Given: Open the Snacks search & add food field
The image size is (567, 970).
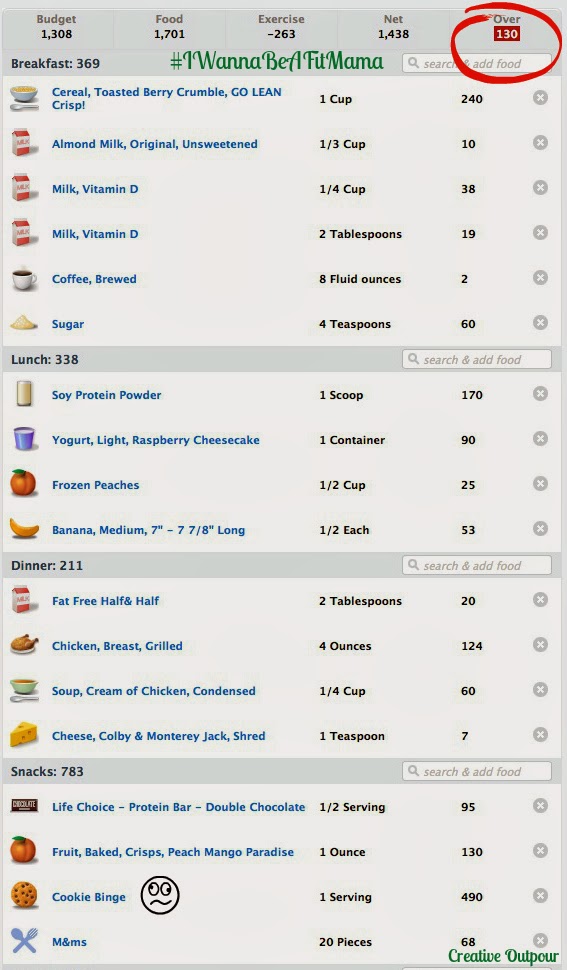Looking at the screenshot, I should (477, 771).
